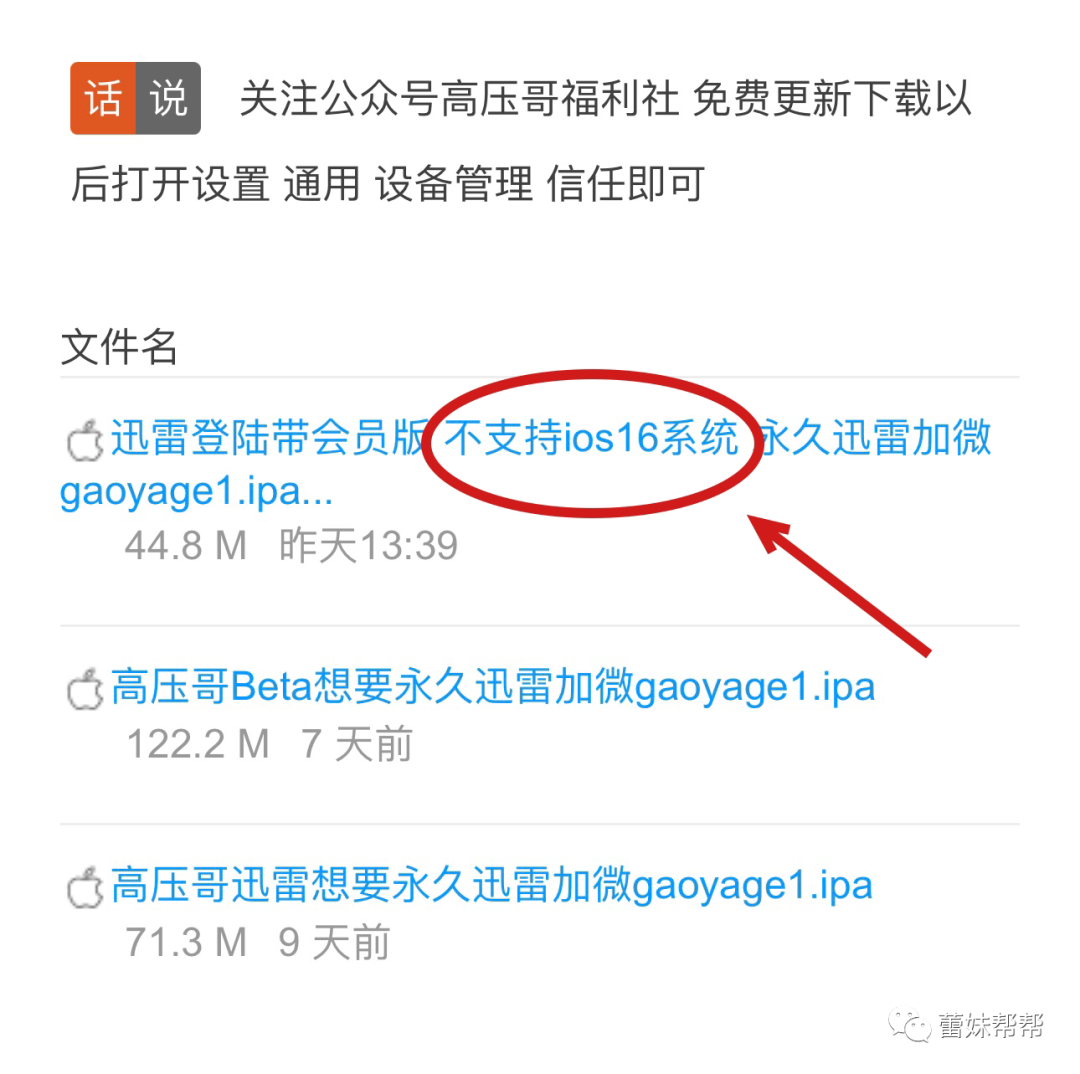Open the 迅雷登陆带会员版 file link
1080x1074 pixels.
[268, 440]
